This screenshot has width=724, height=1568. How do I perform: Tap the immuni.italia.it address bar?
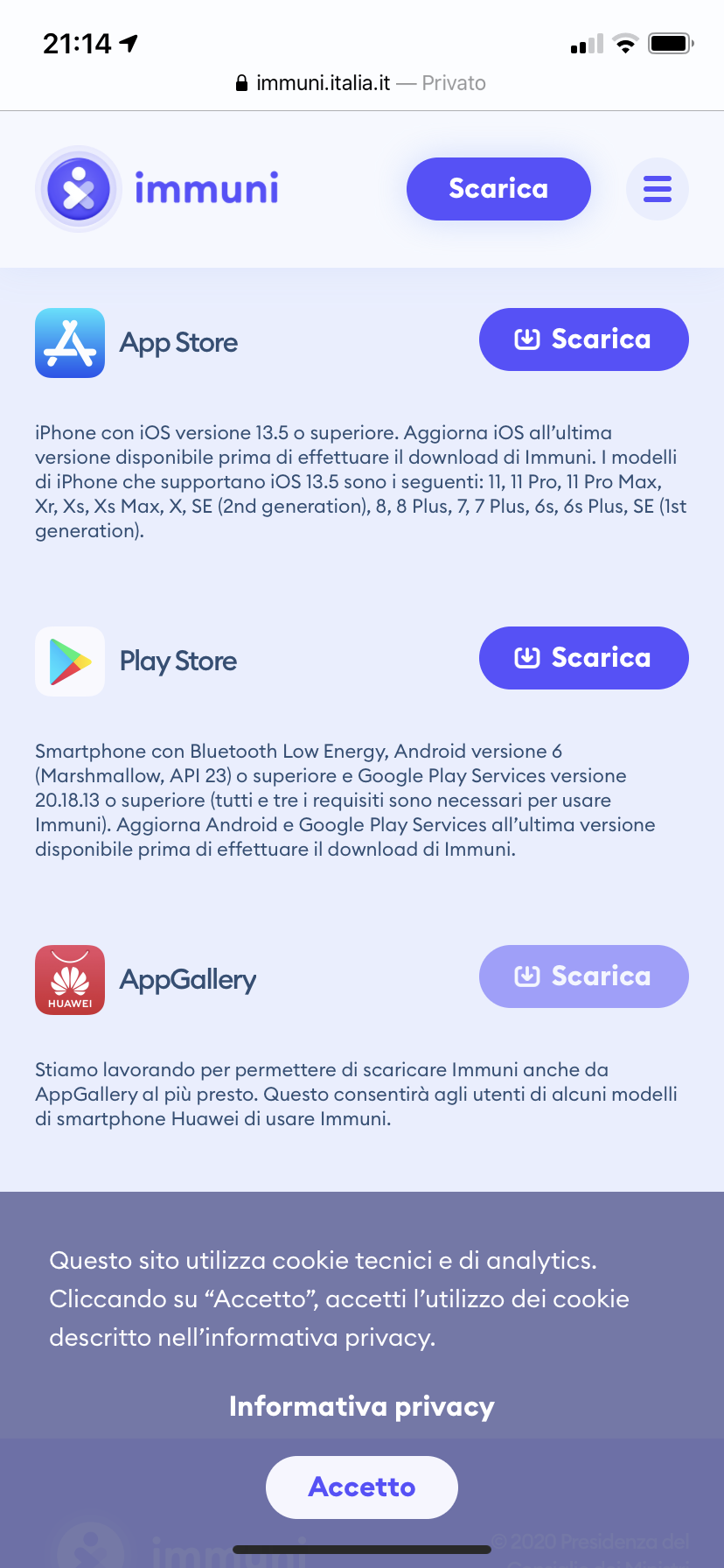click(x=362, y=83)
